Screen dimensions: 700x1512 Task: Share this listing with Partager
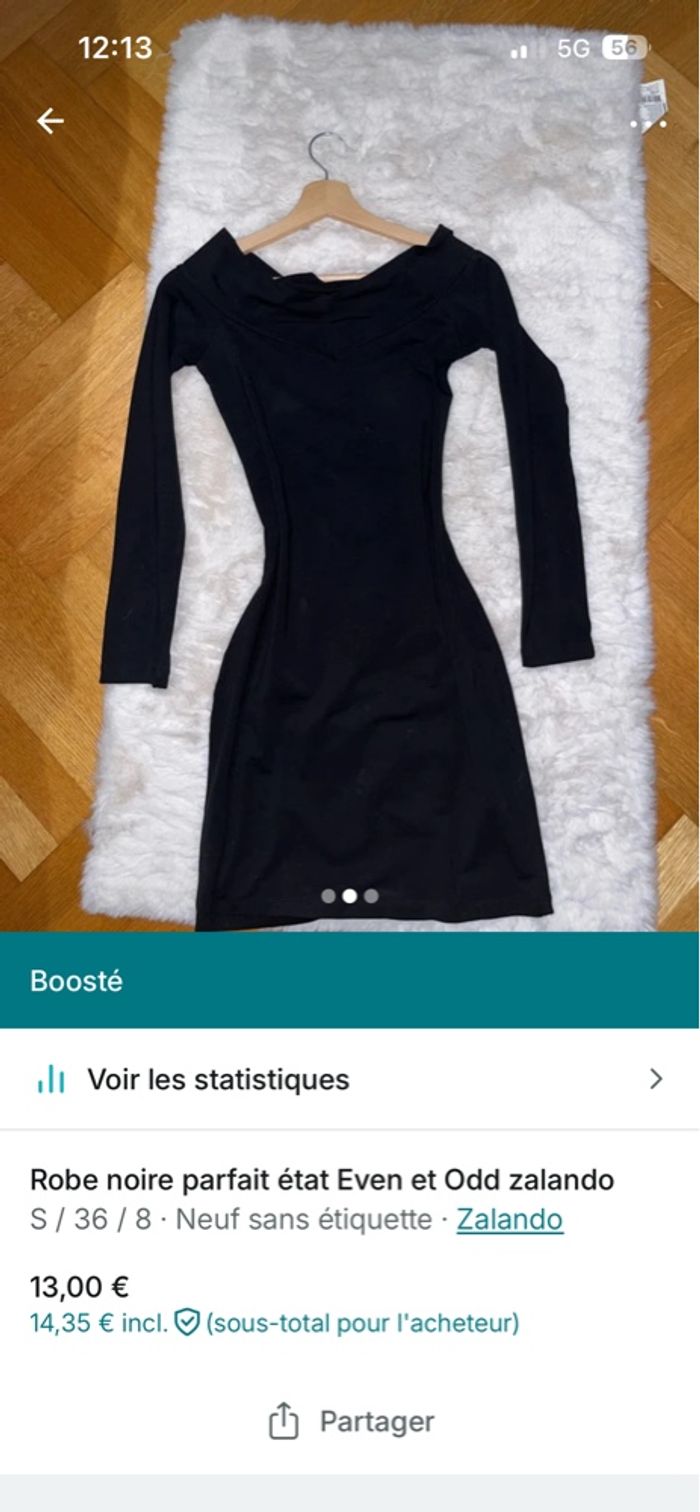coord(351,1421)
